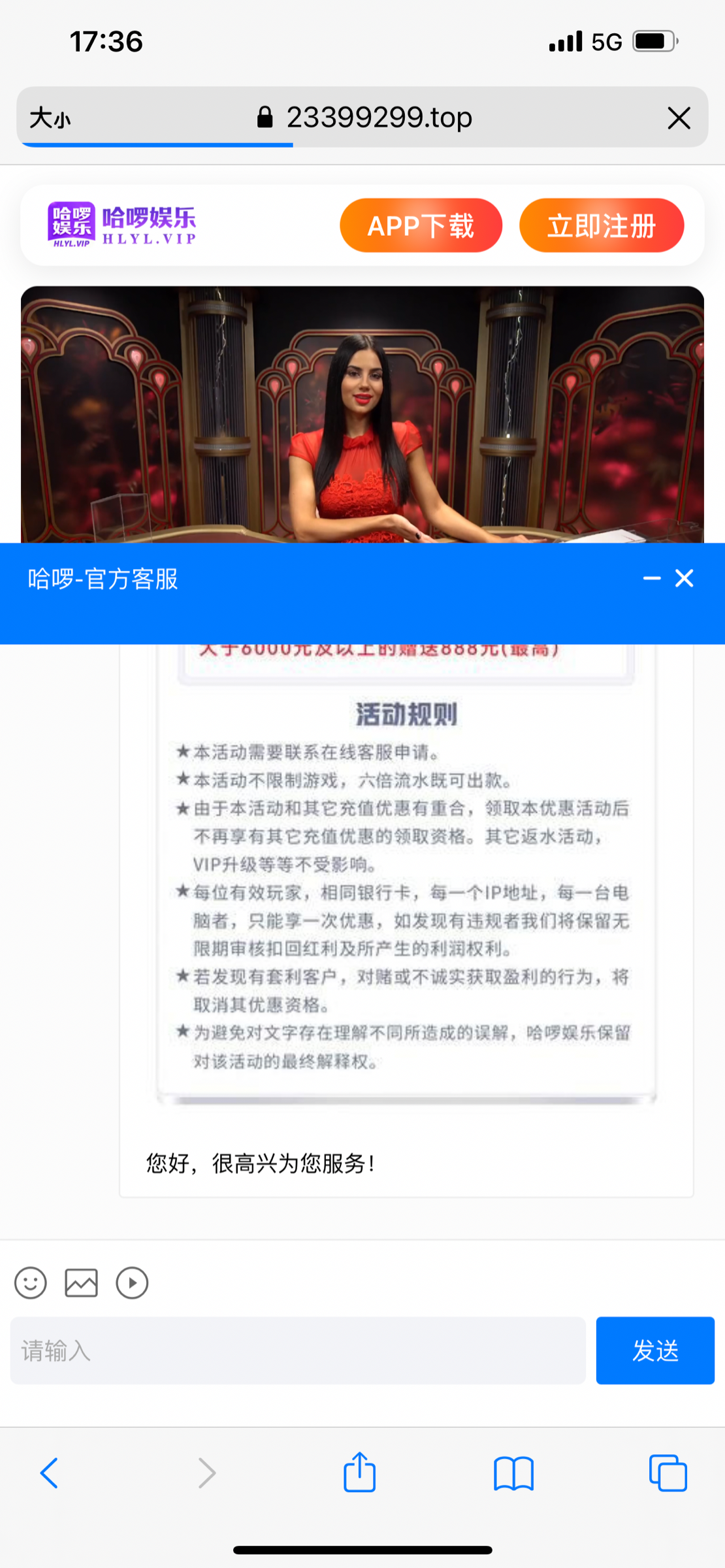Share this page from the browser toolbar
This screenshot has height=1568, width=725.
coord(359,1472)
